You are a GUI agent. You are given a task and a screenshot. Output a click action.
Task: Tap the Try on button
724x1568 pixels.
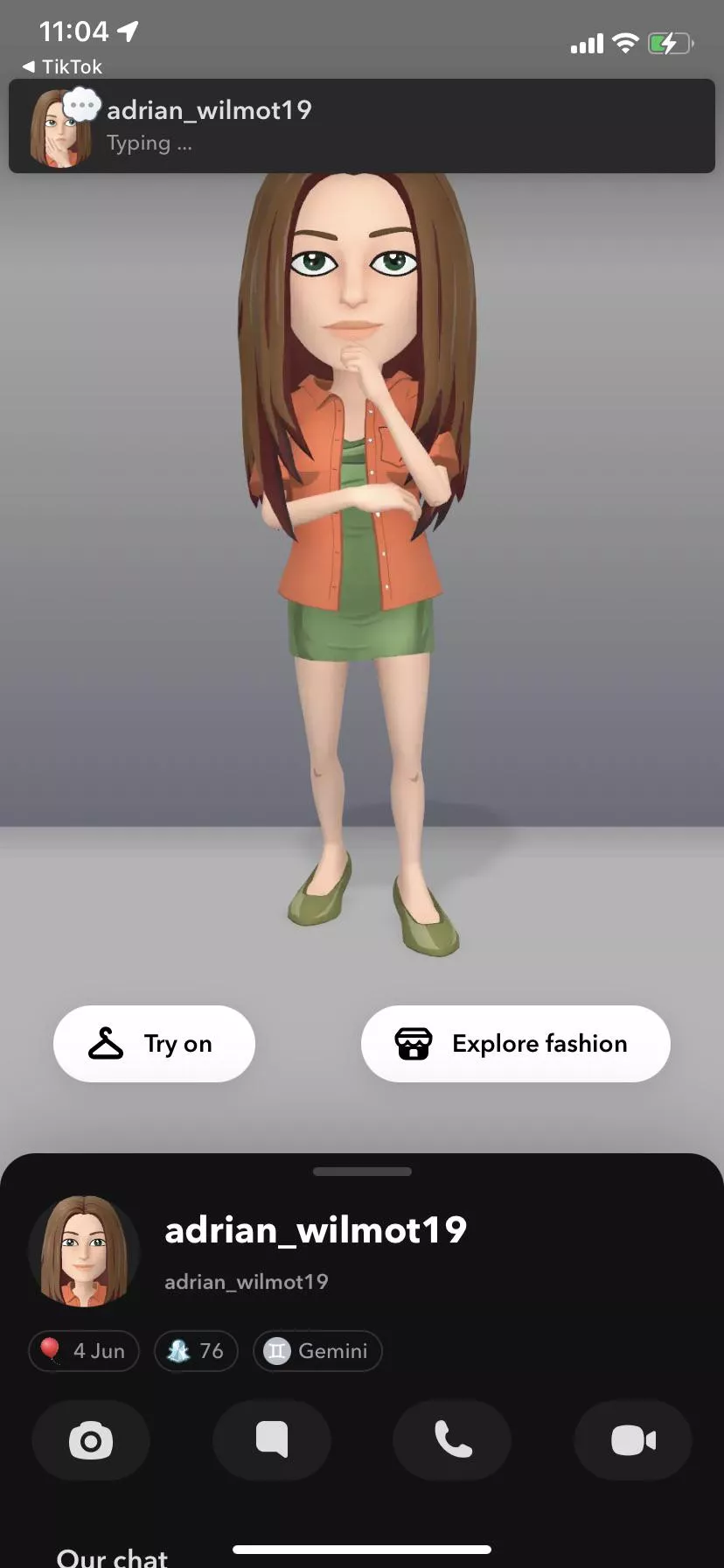[x=154, y=1043]
